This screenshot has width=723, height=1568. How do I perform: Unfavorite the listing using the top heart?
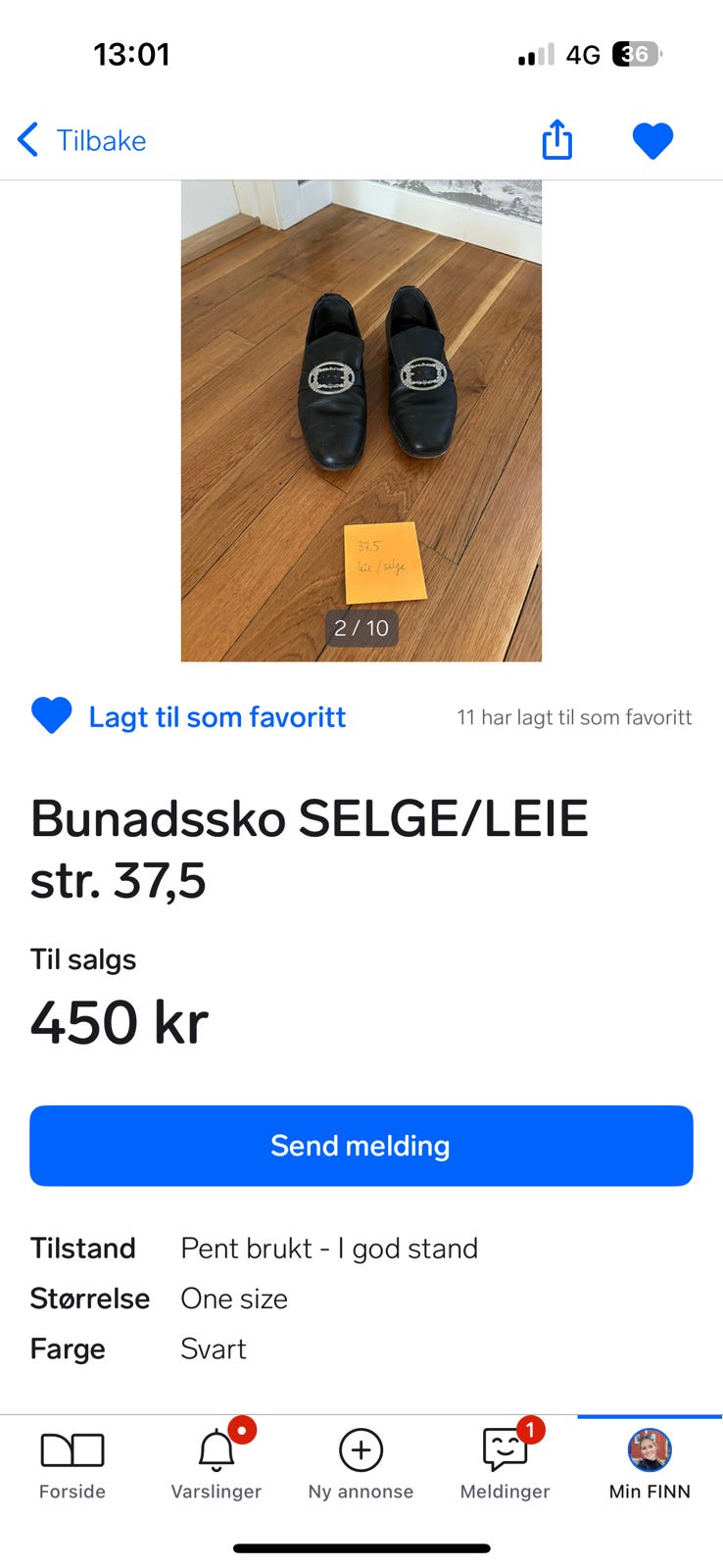click(x=652, y=139)
